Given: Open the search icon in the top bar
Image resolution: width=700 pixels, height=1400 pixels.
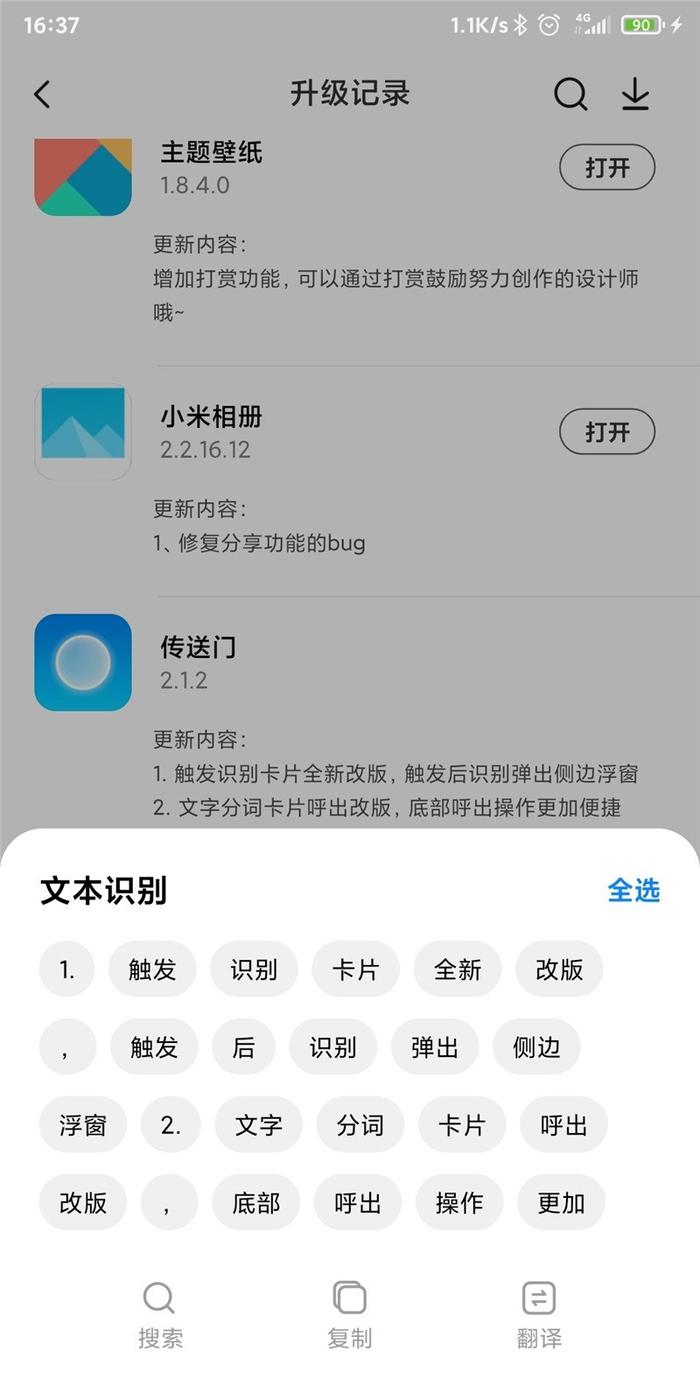Looking at the screenshot, I should [x=570, y=94].
